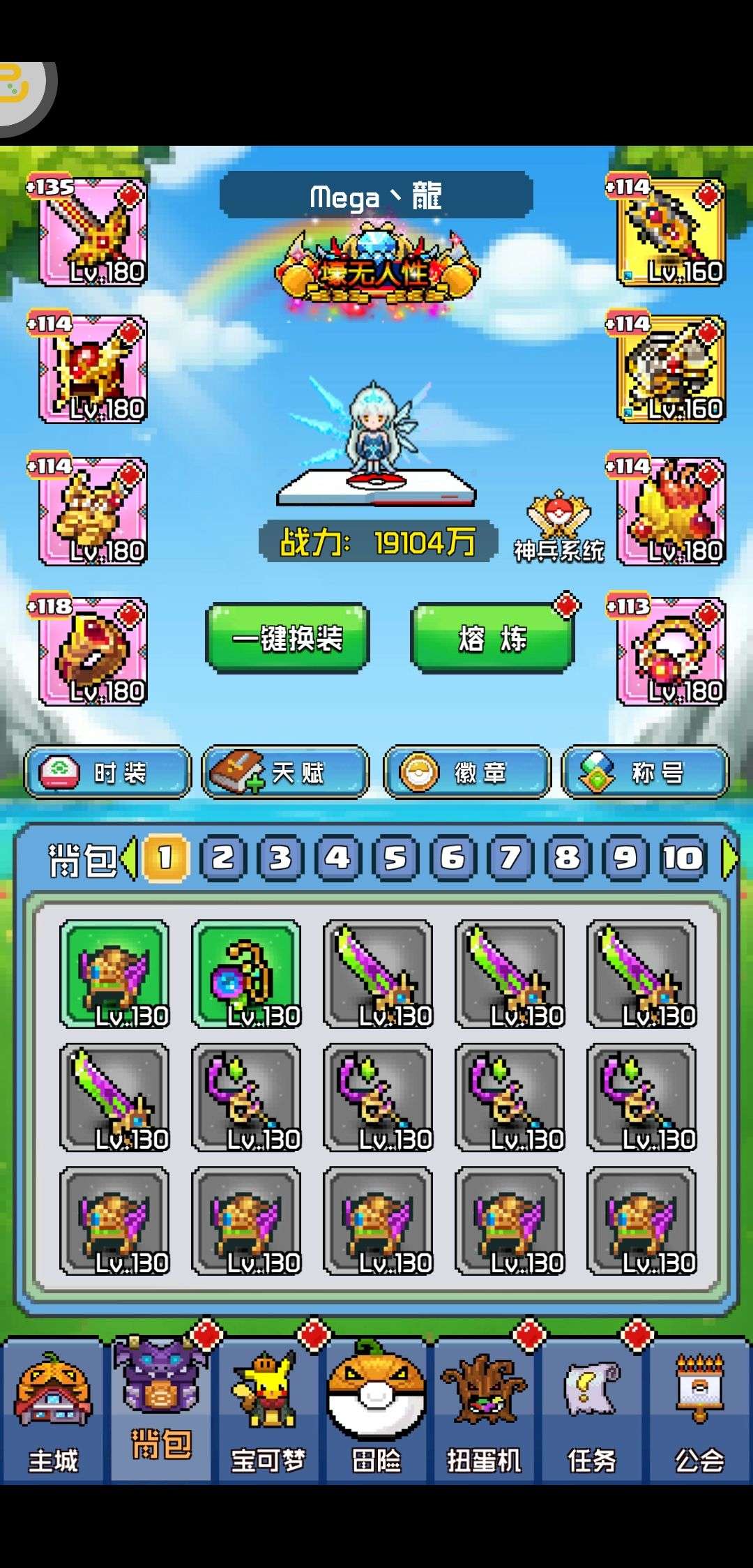Image resolution: width=753 pixels, height=1568 pixels.
Task: Open the 徽章 badge menu
Action: pyautogui.click(x=467, y=772)
